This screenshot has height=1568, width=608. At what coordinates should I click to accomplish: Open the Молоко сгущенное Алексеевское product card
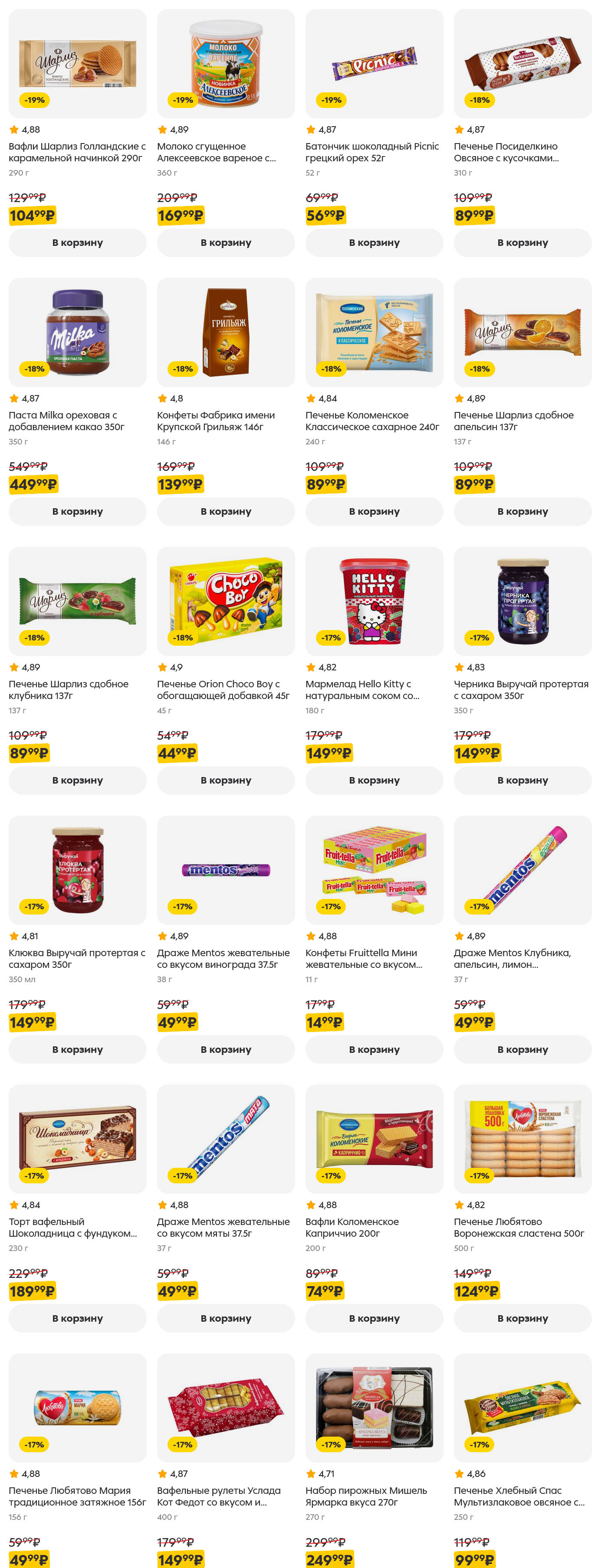[225, 63]
